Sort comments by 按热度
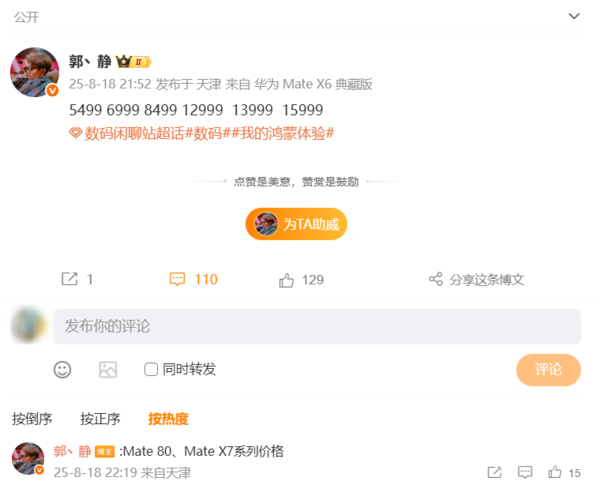The image size is (600, 485). [x=168, y=419]
